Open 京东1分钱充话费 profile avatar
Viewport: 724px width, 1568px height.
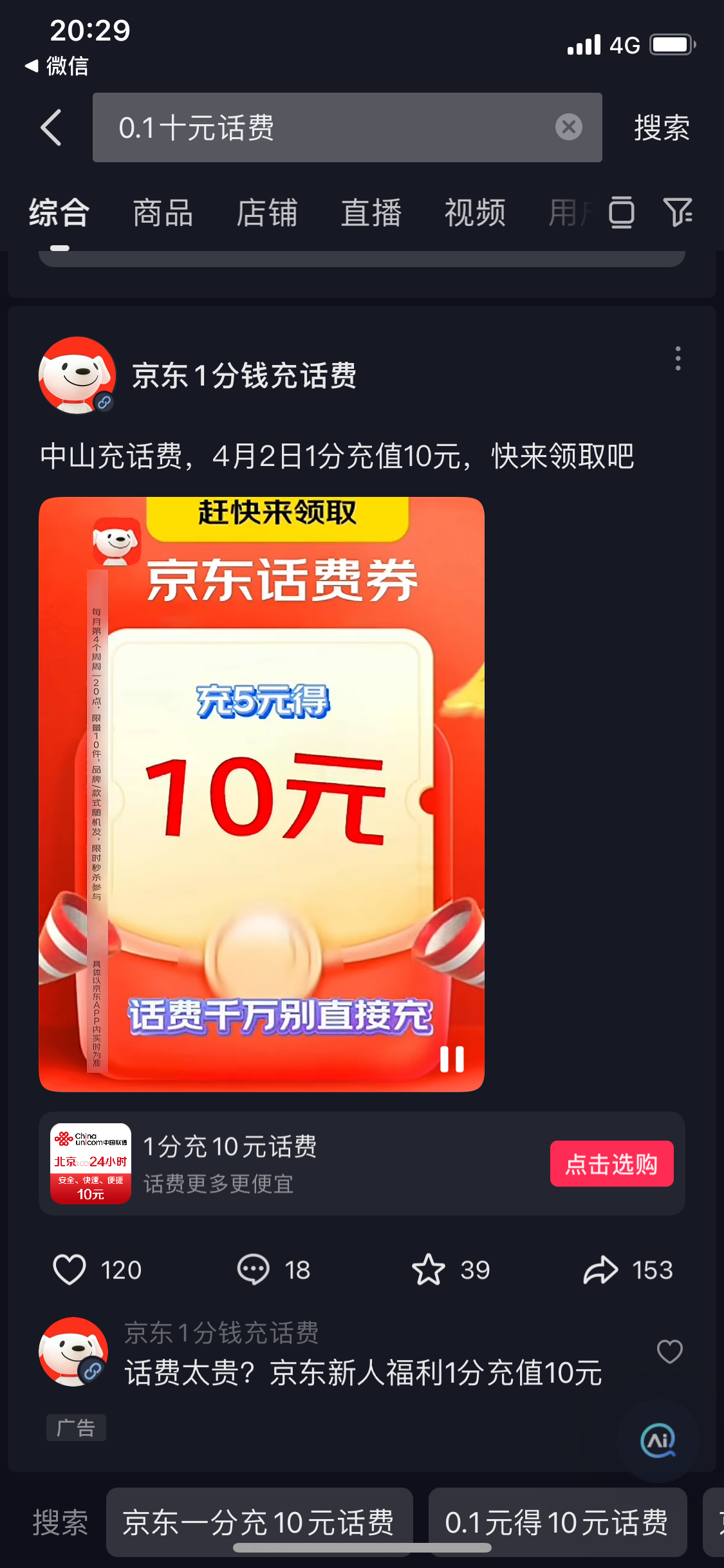pos(77,375)
